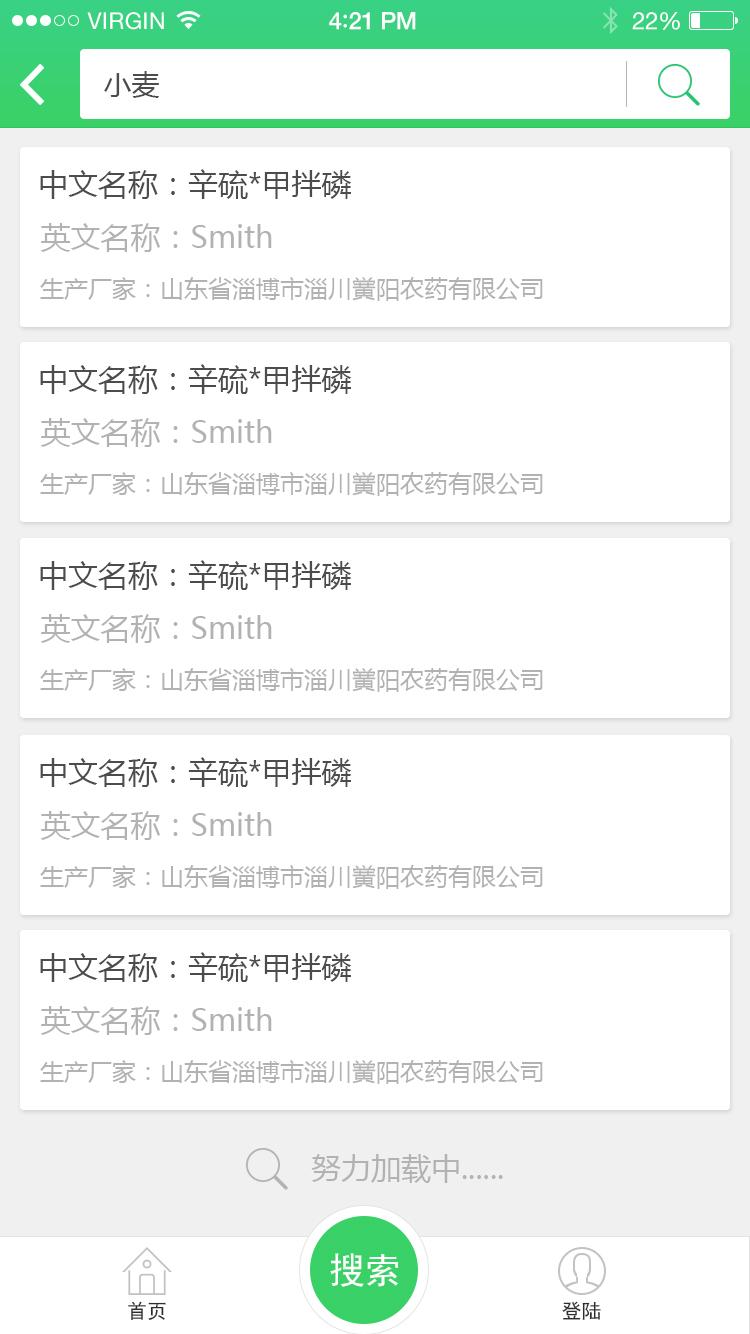Tap the battery indicator showing 22%
This screenshot has height=1334, width=750.
click(x=710, y=18)
